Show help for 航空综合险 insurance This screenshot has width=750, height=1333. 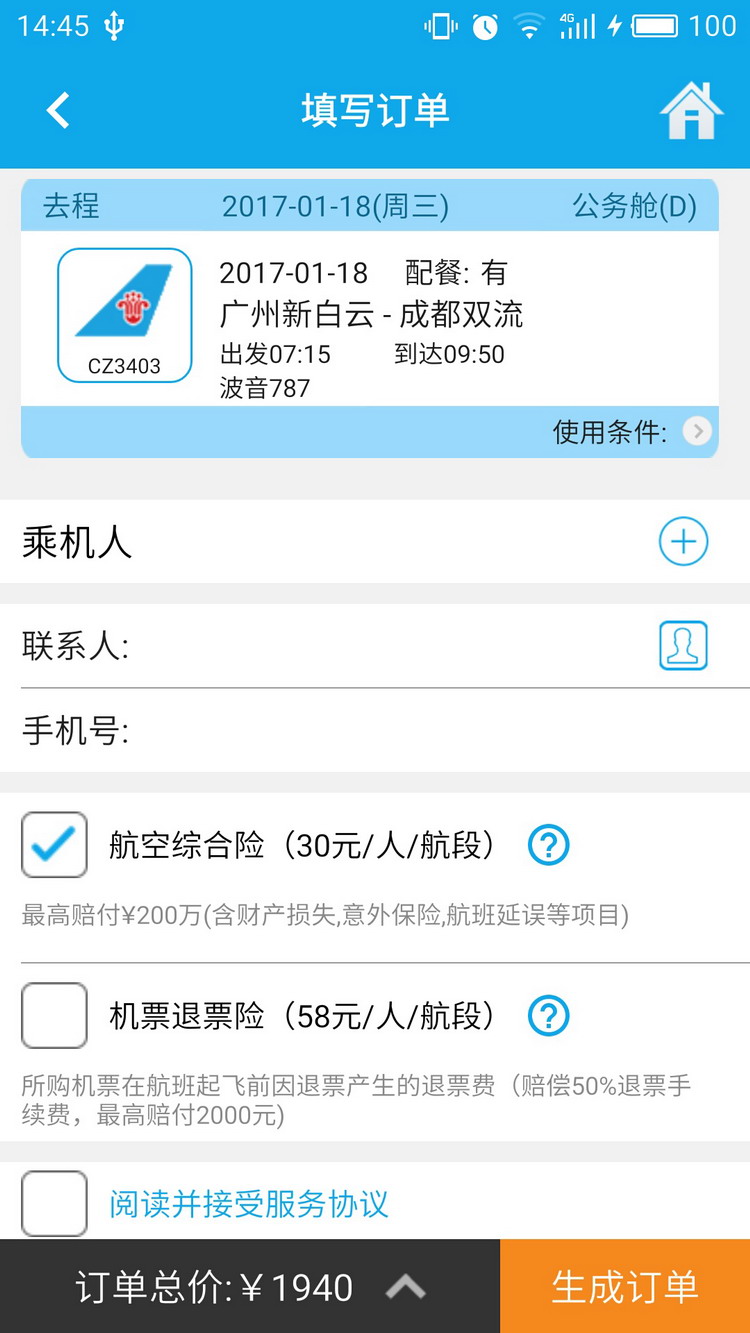548,846
